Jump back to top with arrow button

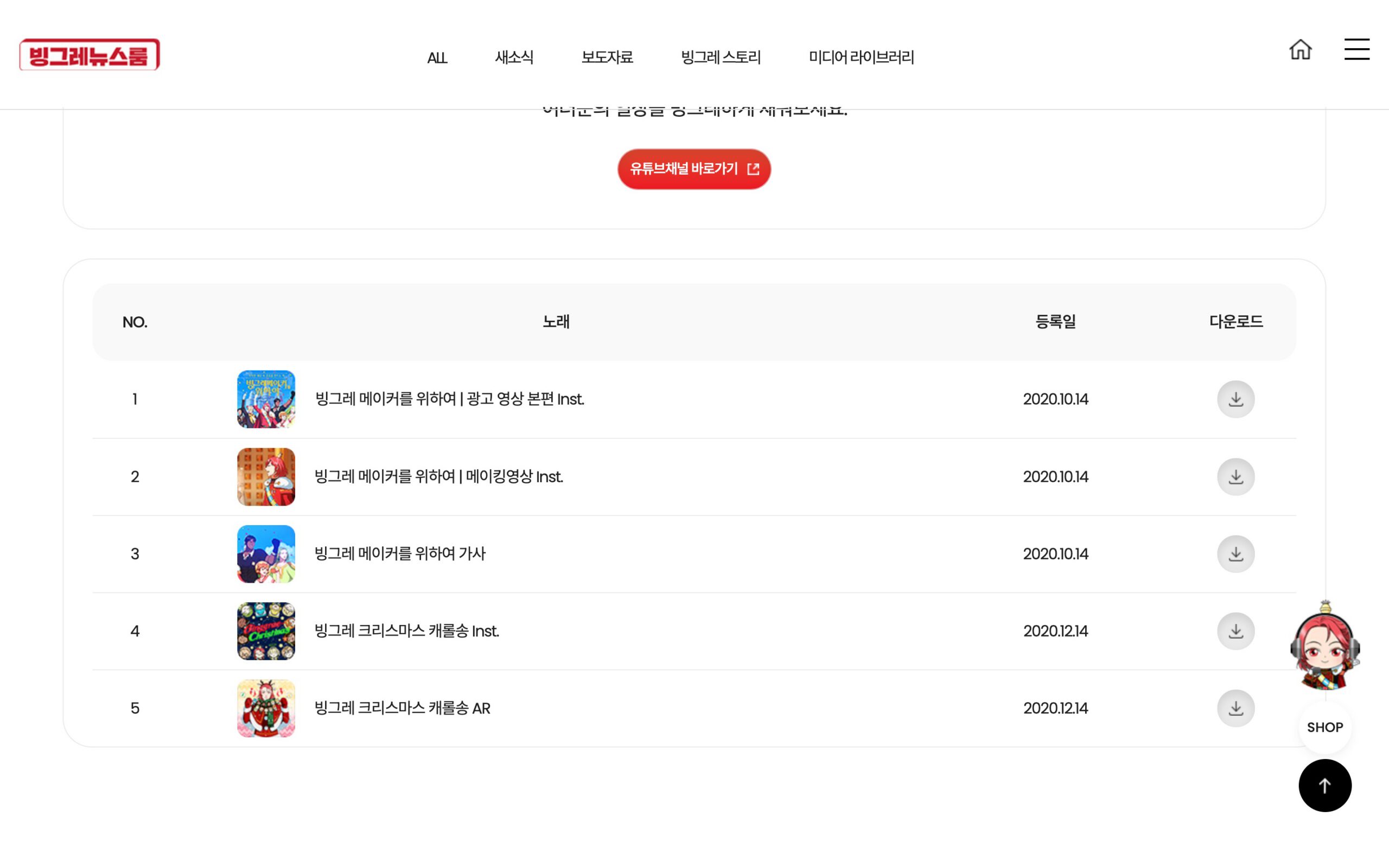coord(1324,786)
